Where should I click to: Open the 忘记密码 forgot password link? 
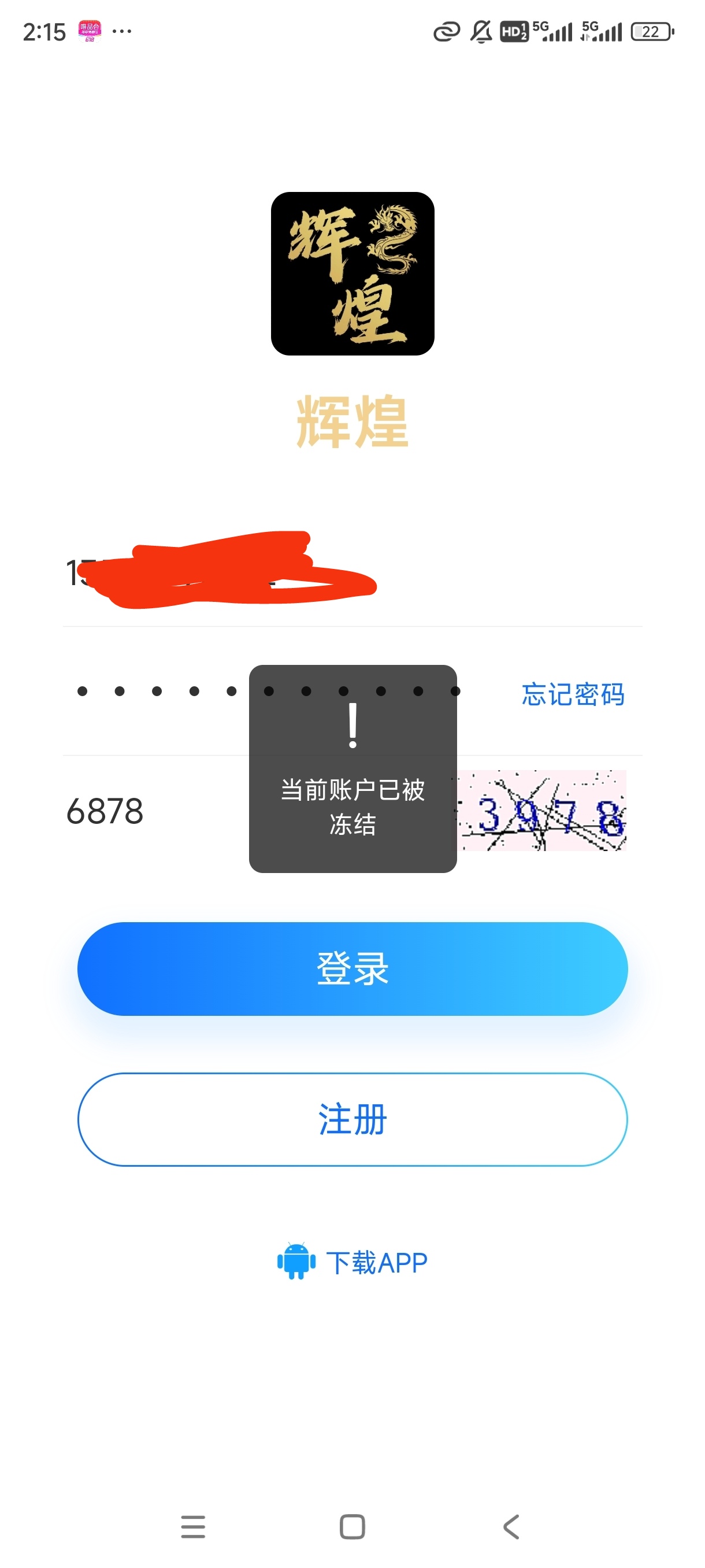[573, 694]
